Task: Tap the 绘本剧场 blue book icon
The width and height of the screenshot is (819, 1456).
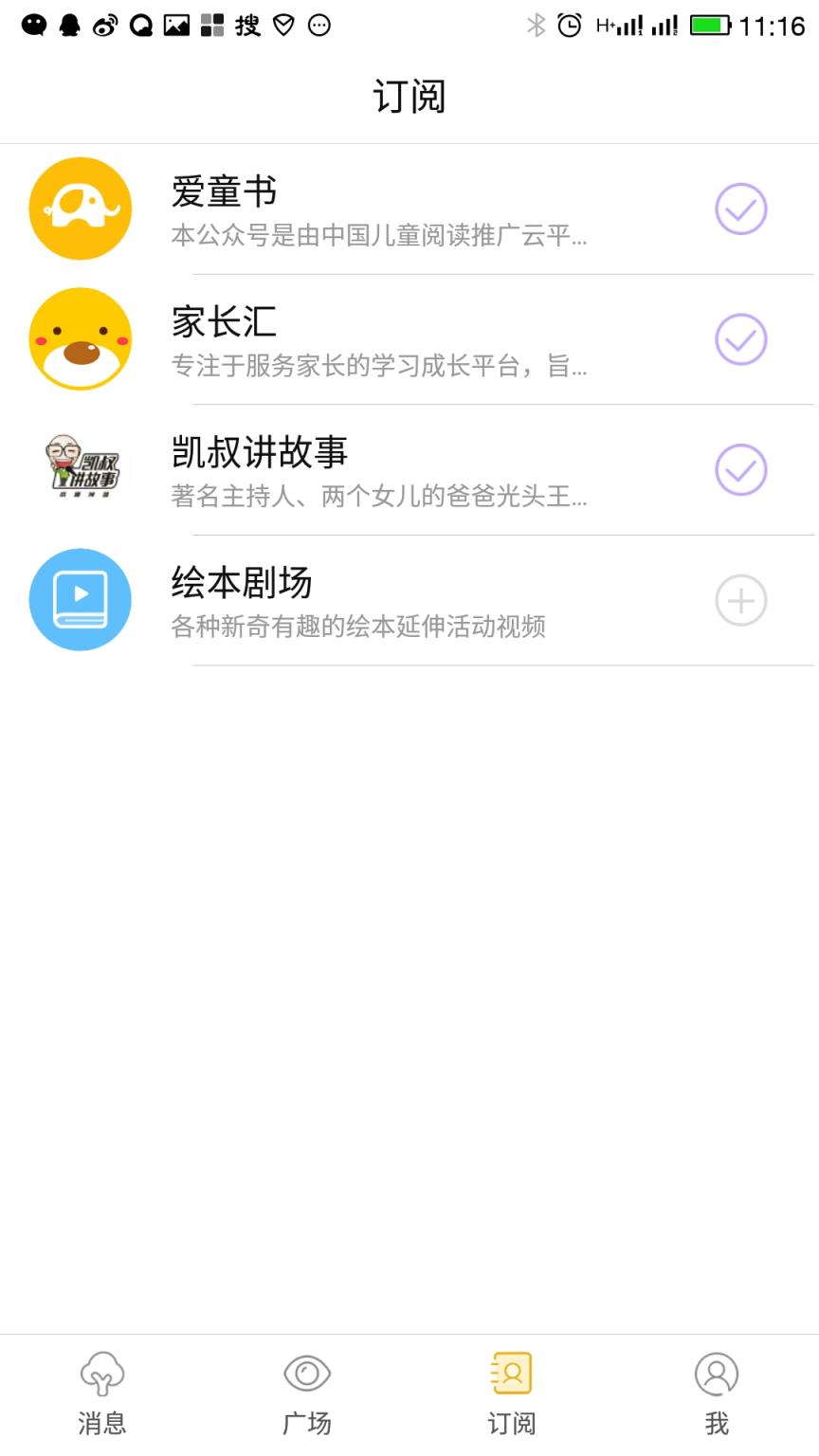Action: click(80, 599)
